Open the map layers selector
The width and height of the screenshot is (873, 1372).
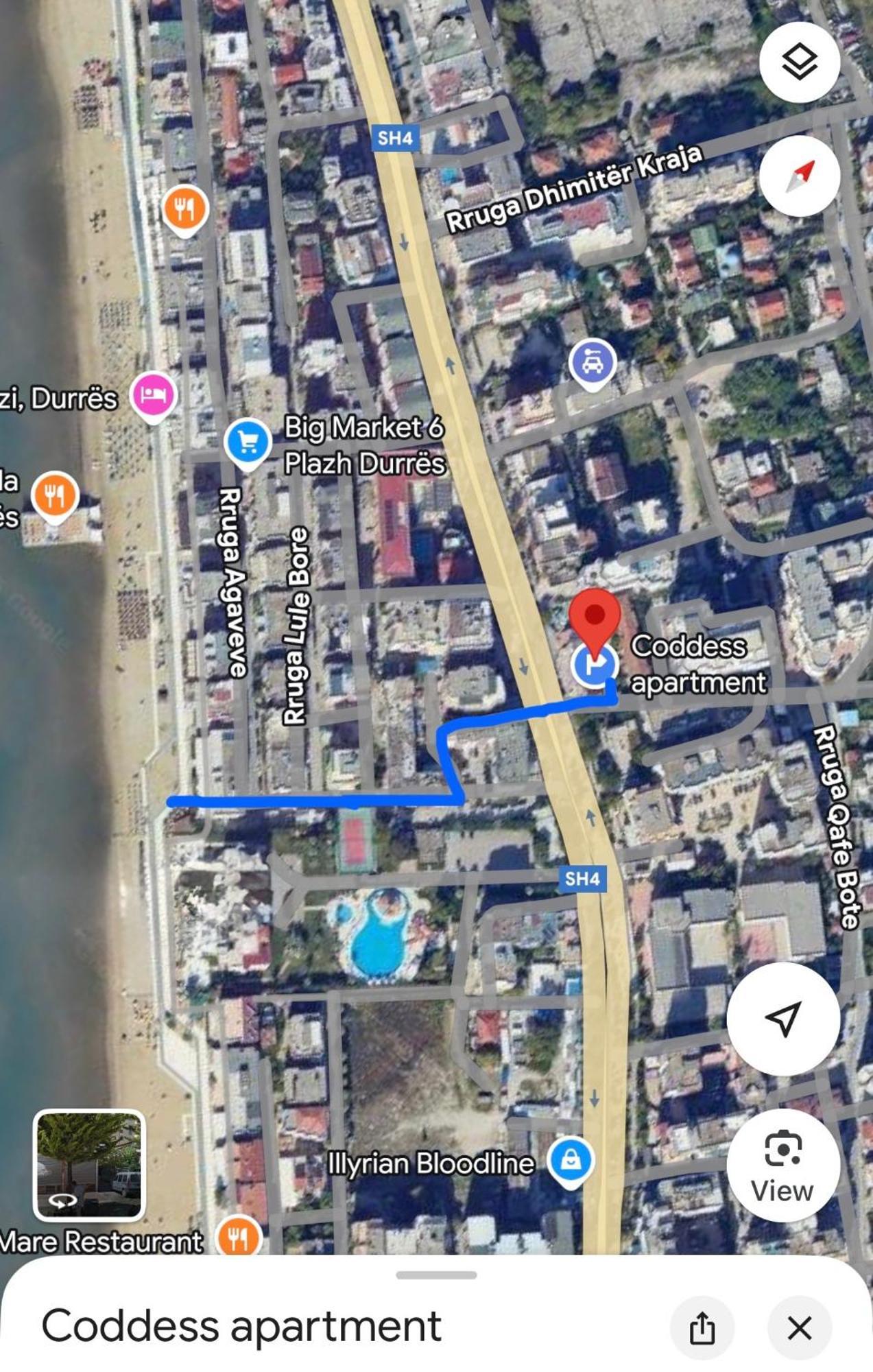(x=799, y=62)
